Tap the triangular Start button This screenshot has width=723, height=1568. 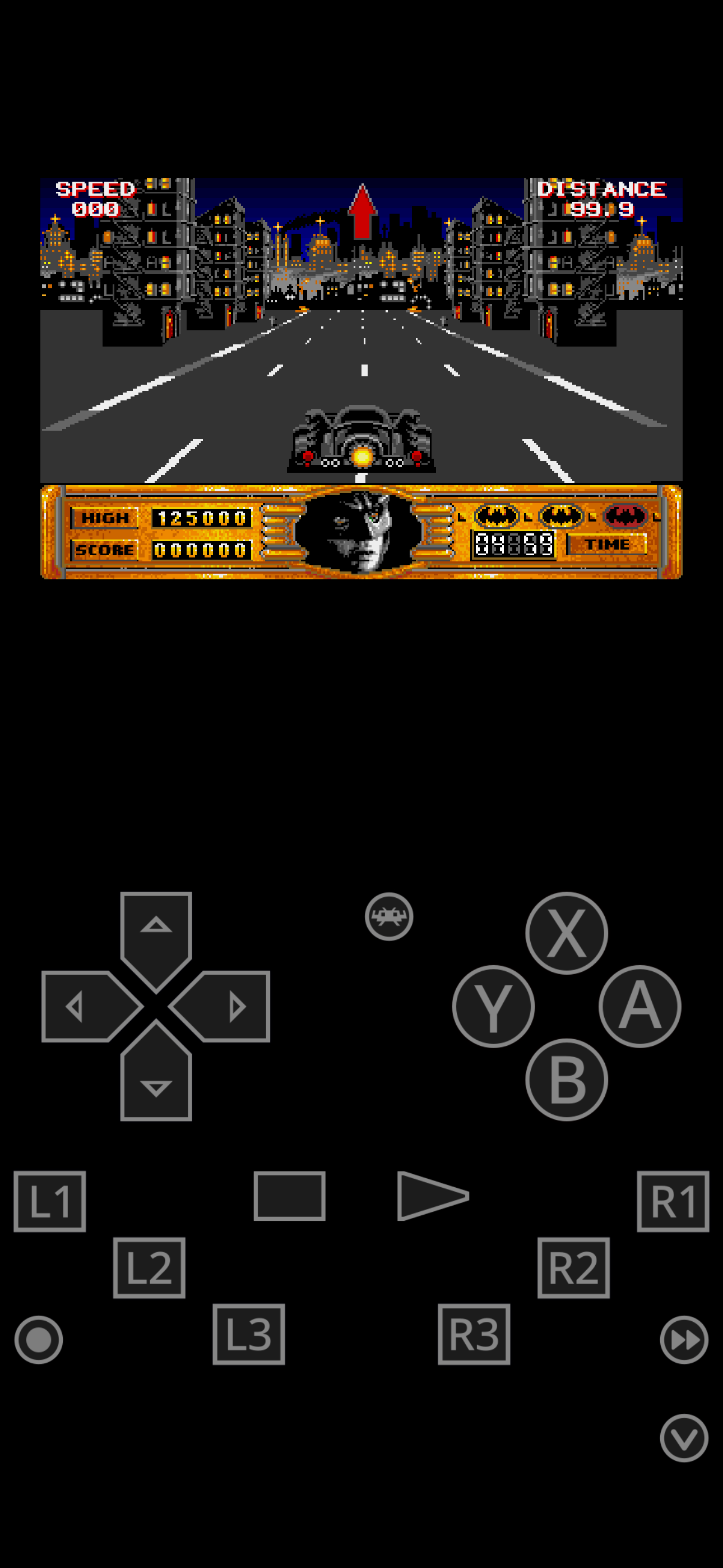pos(430,1196)
